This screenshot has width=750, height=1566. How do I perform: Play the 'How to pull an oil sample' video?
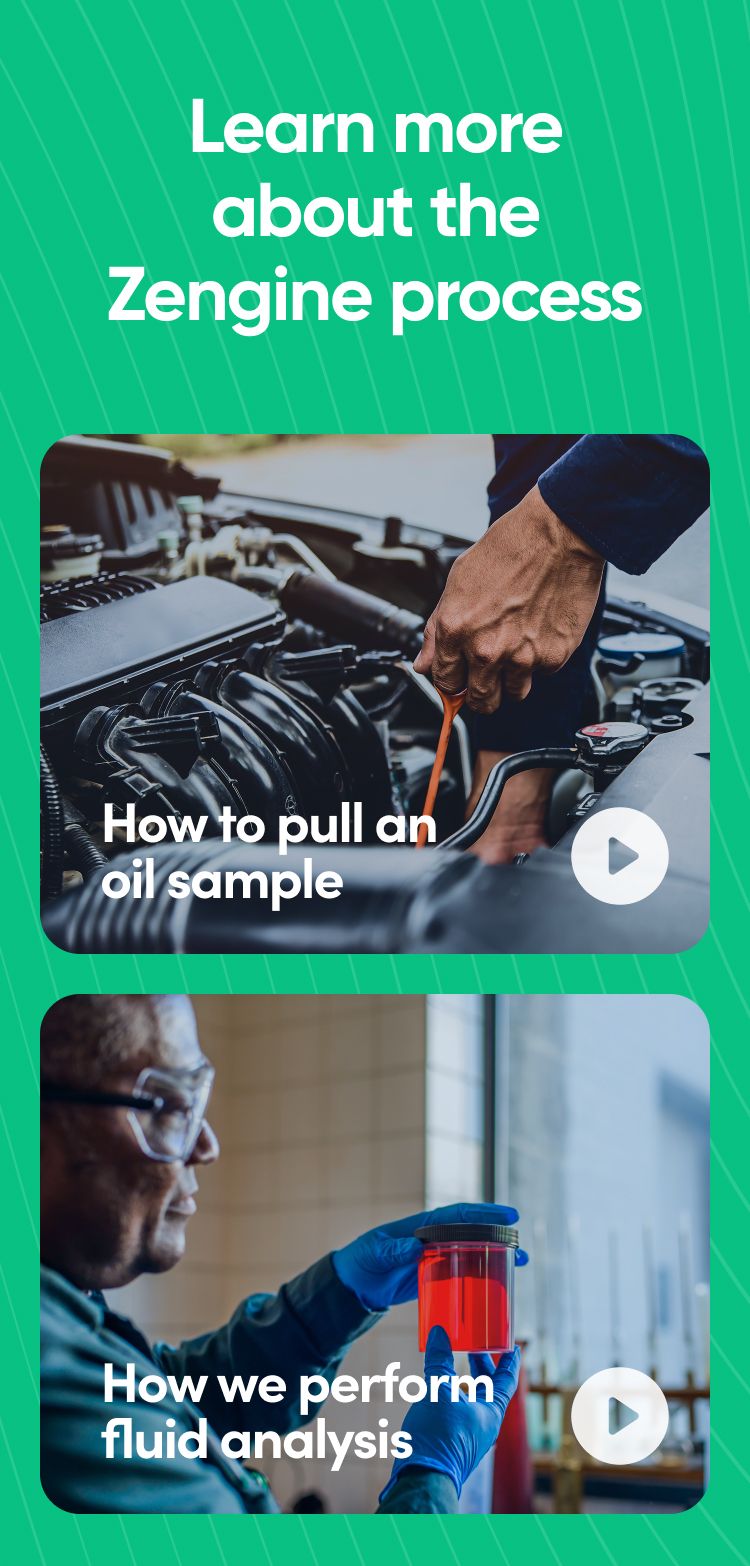(620, 856)
